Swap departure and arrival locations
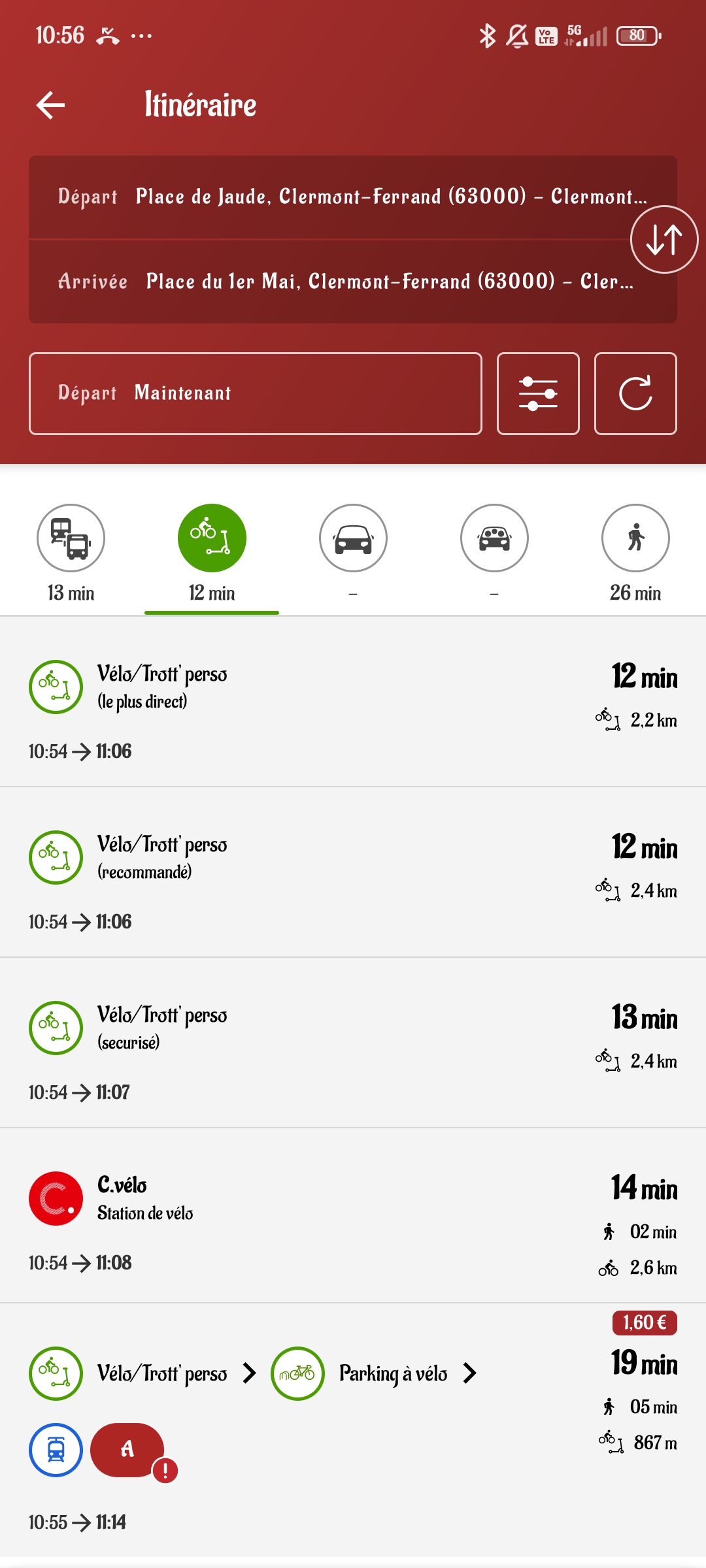Screen dimensions: 706x1568 [664, 239]
